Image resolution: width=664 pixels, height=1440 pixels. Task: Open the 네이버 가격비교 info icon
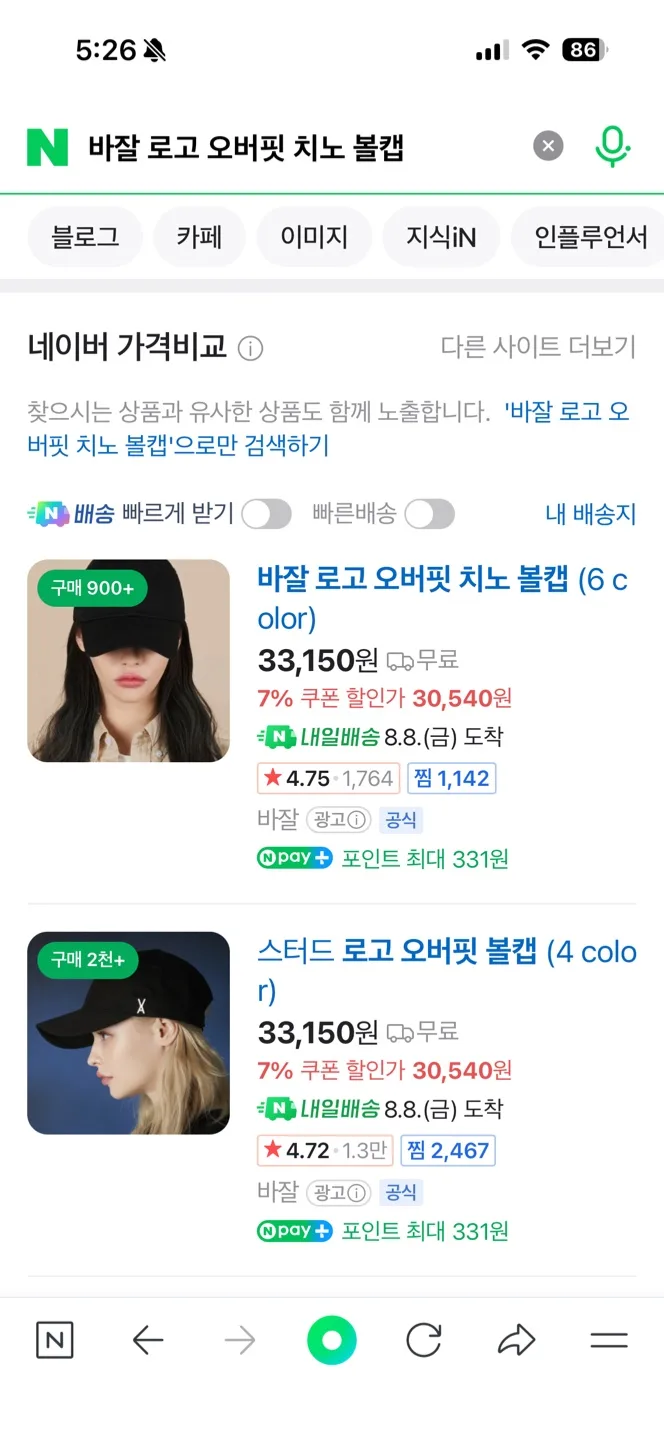click(250, 349)
